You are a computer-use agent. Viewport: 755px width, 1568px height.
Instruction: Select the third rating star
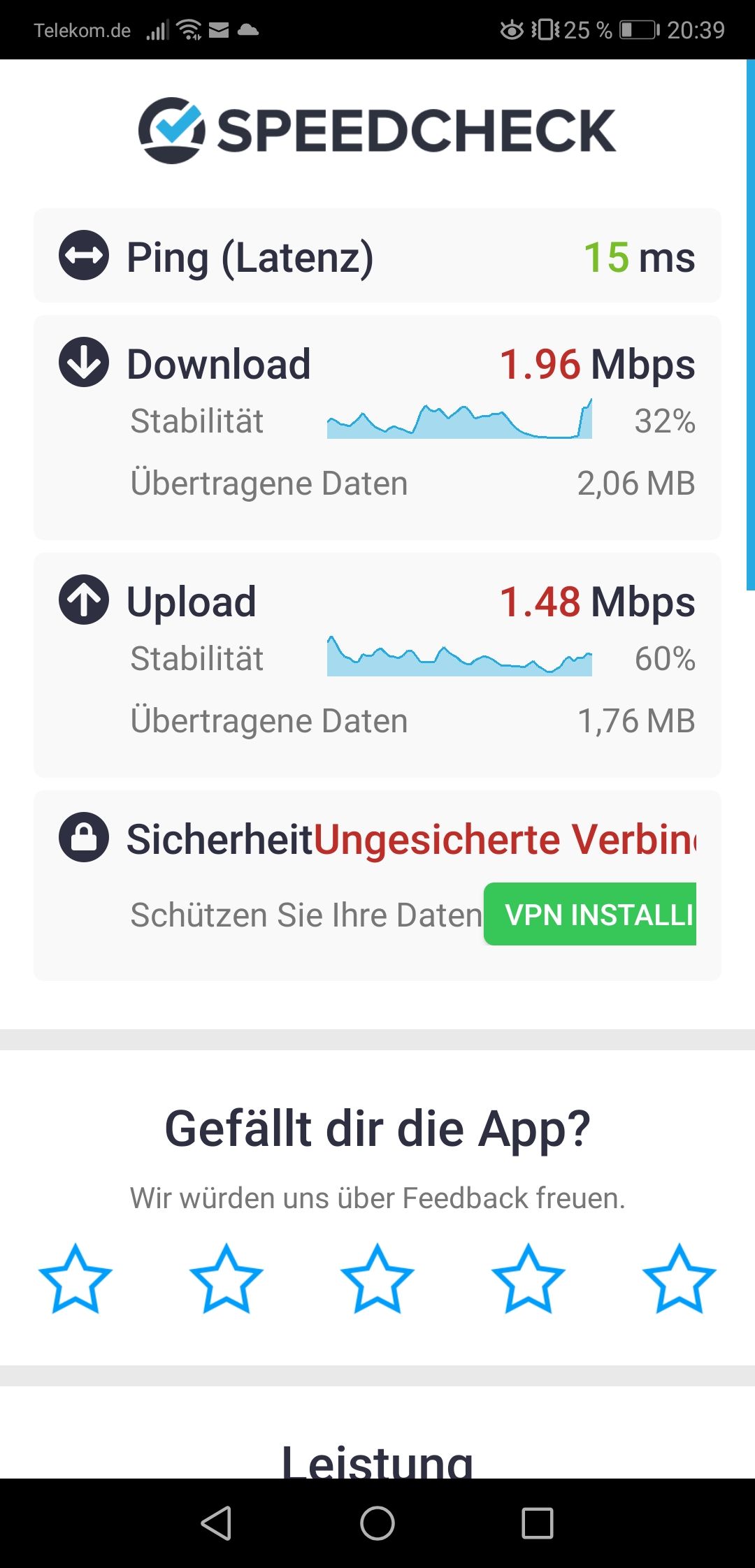(377, 1279)
